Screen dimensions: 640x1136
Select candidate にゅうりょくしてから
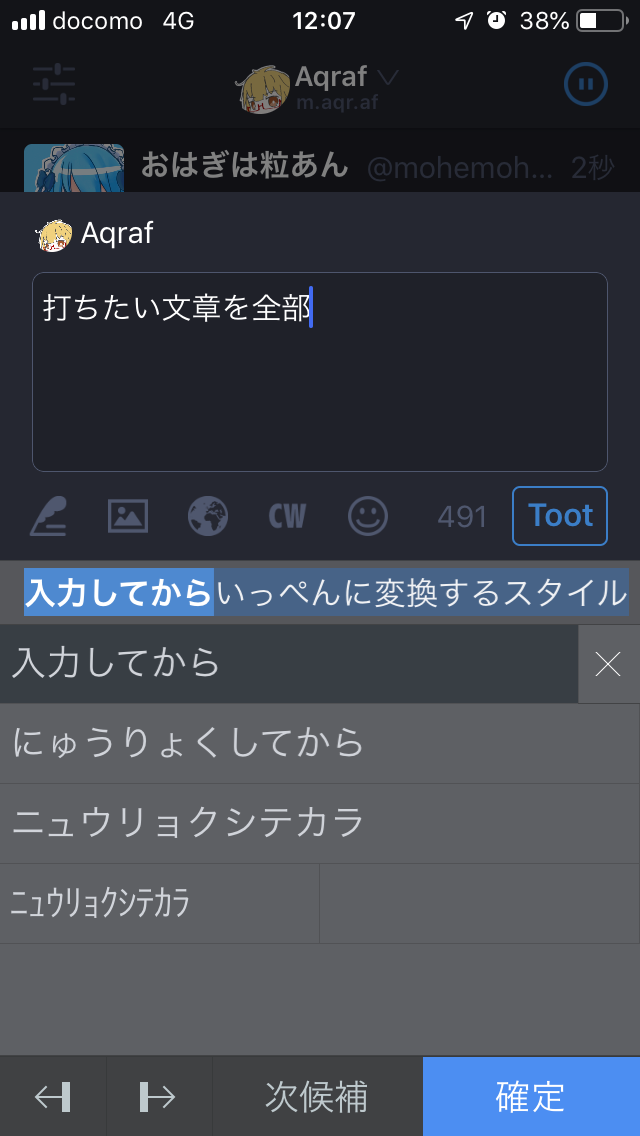click(x=320, y=743)
